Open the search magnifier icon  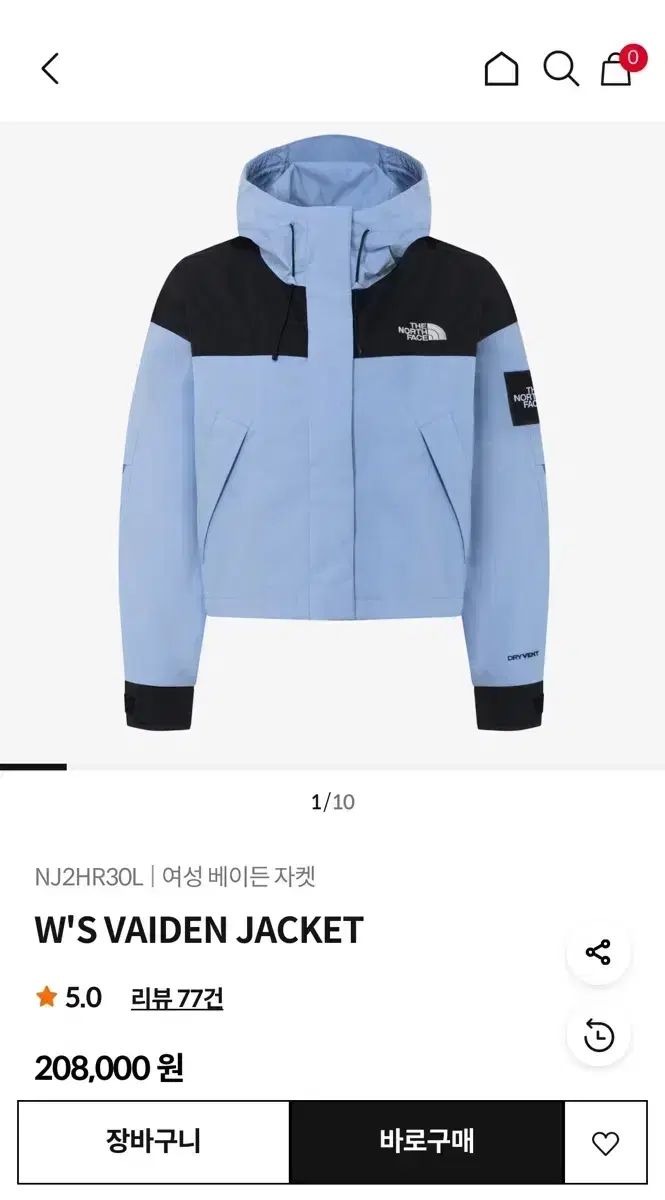(x=561, y=69)
